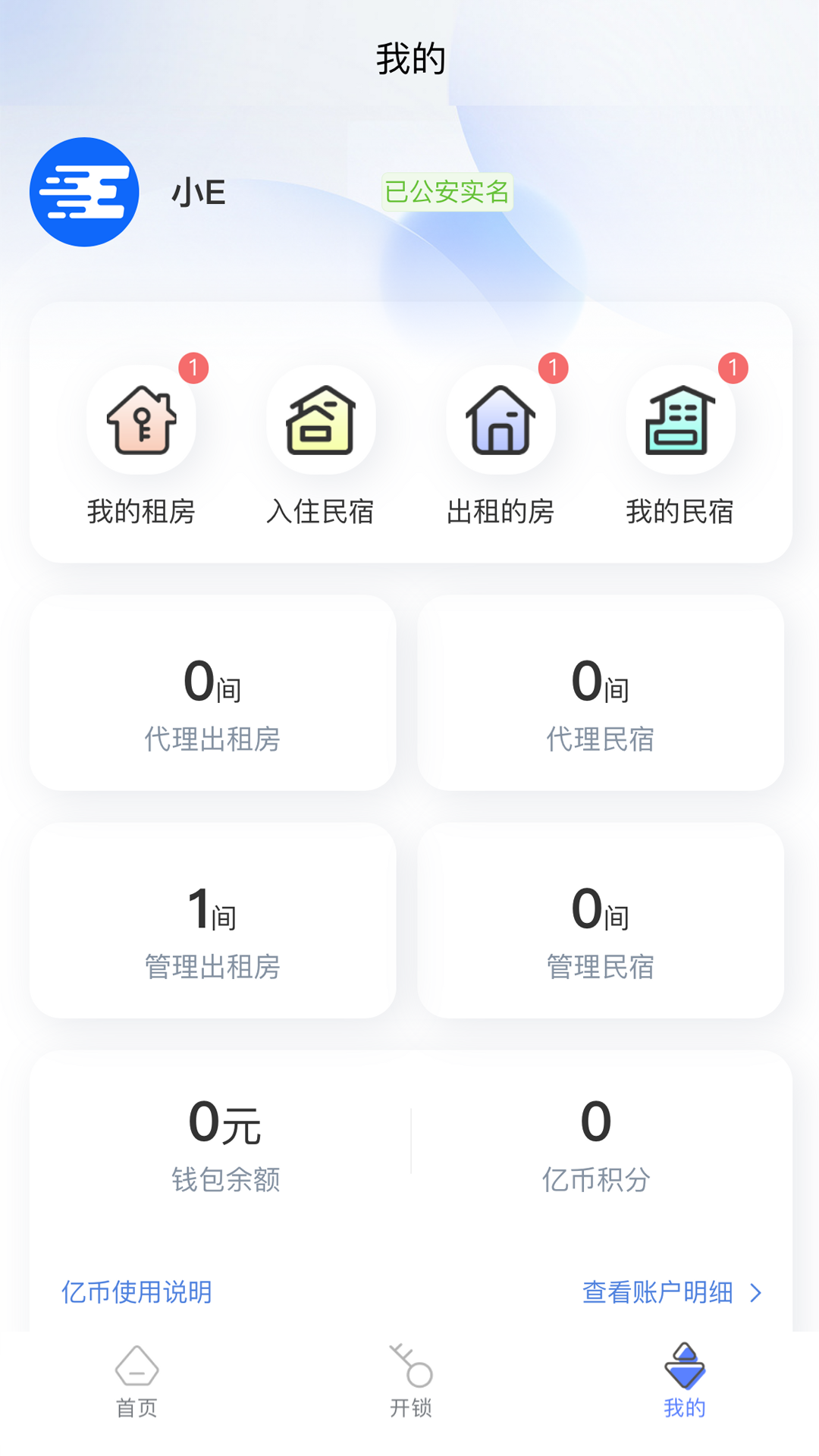Open 出租的房 (Rented Out) icon
Viewport: 819px width, 1456px height.
pos(500,422)
